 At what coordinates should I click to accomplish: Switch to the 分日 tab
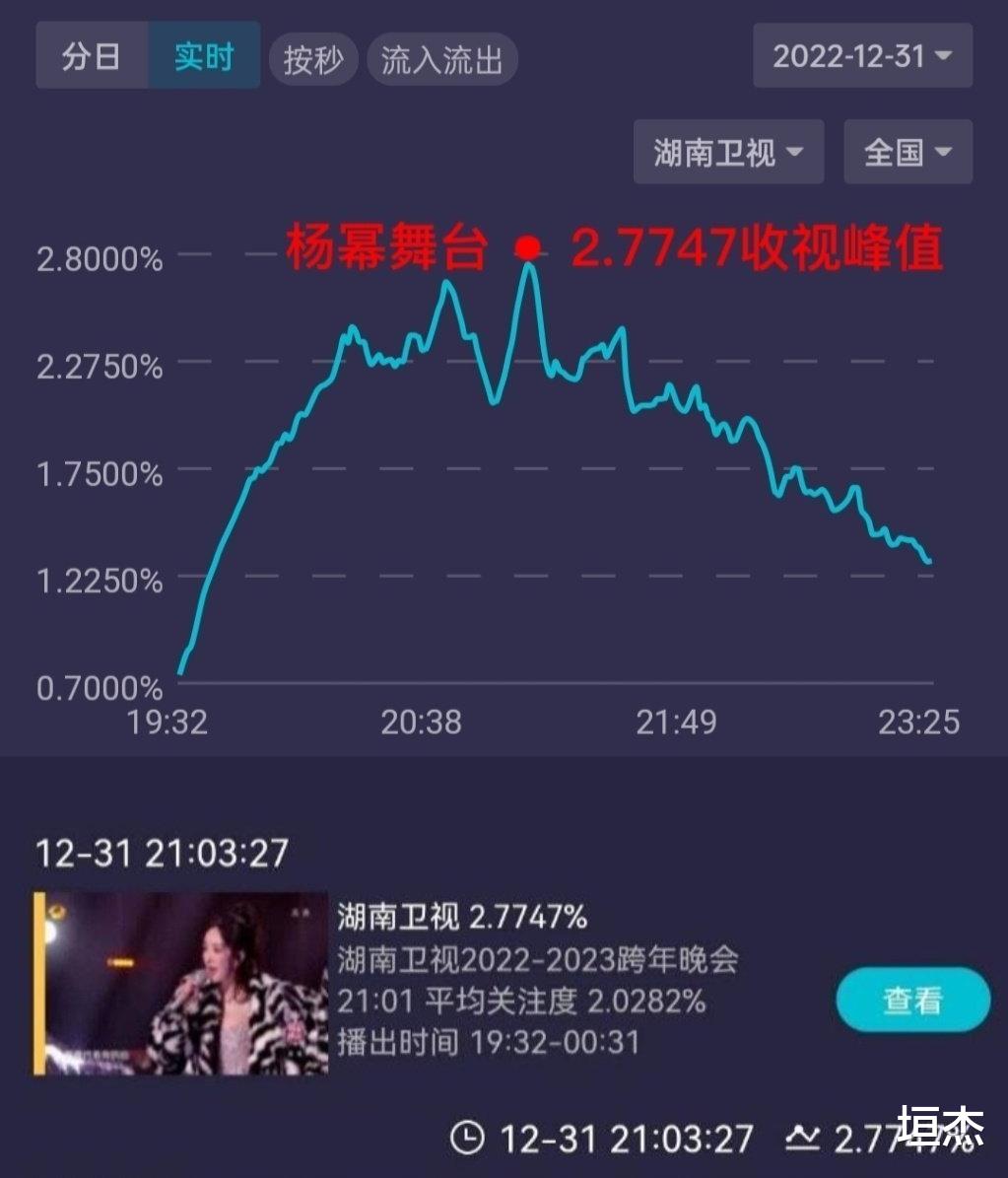(89, 56)
